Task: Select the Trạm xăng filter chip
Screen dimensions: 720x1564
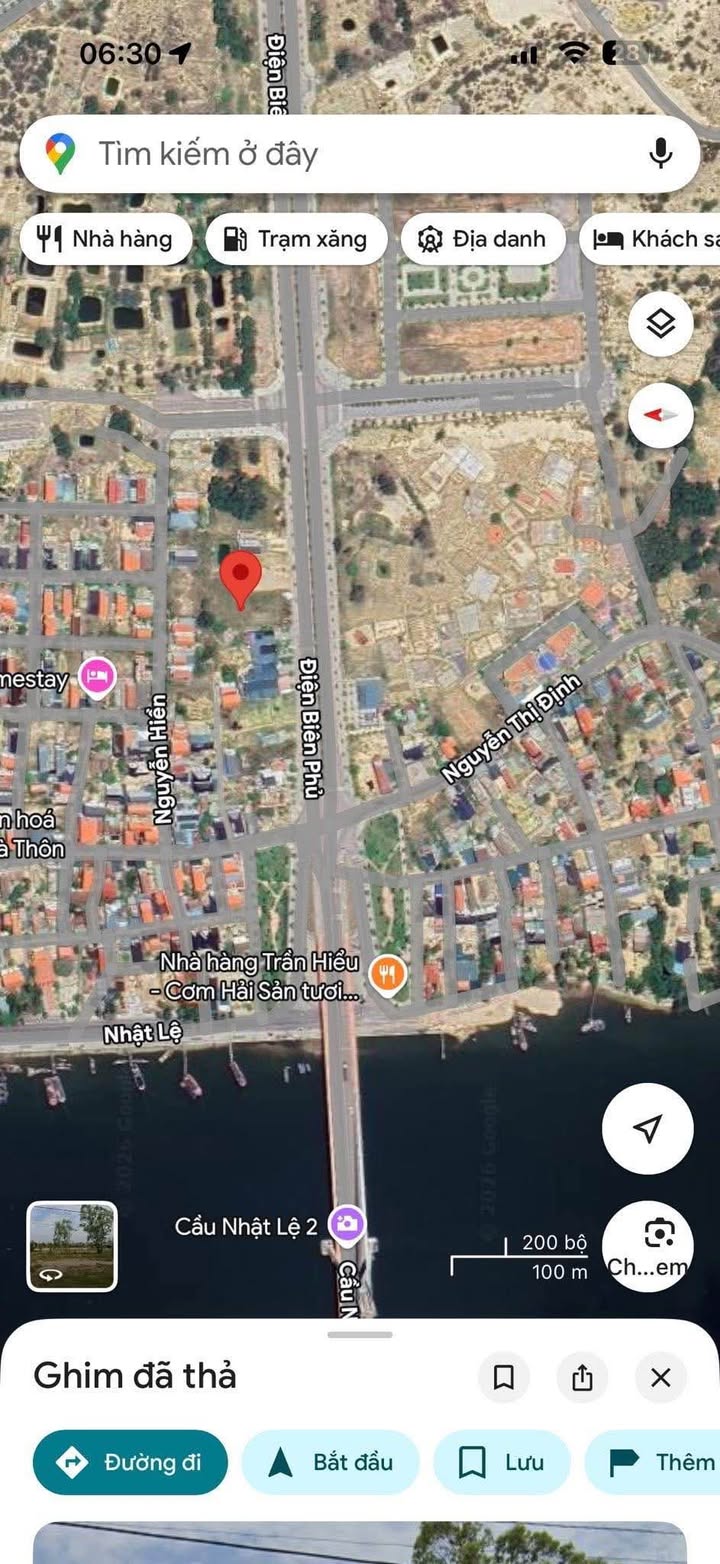Action: 296,239
